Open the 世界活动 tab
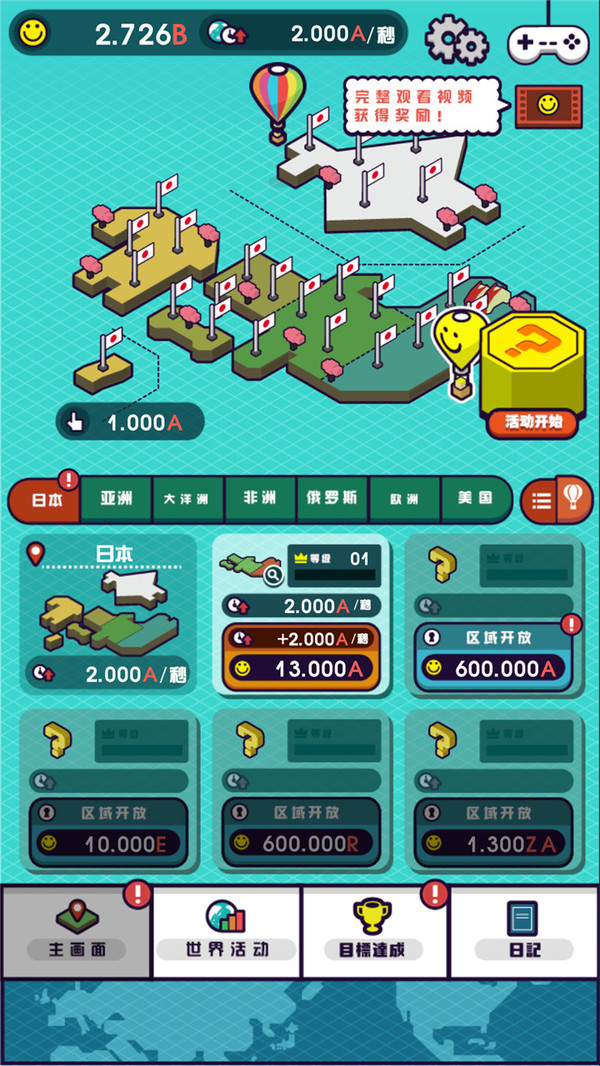Image resolution: width=600 pixels, height=1066 pixels. coord(226,932)
